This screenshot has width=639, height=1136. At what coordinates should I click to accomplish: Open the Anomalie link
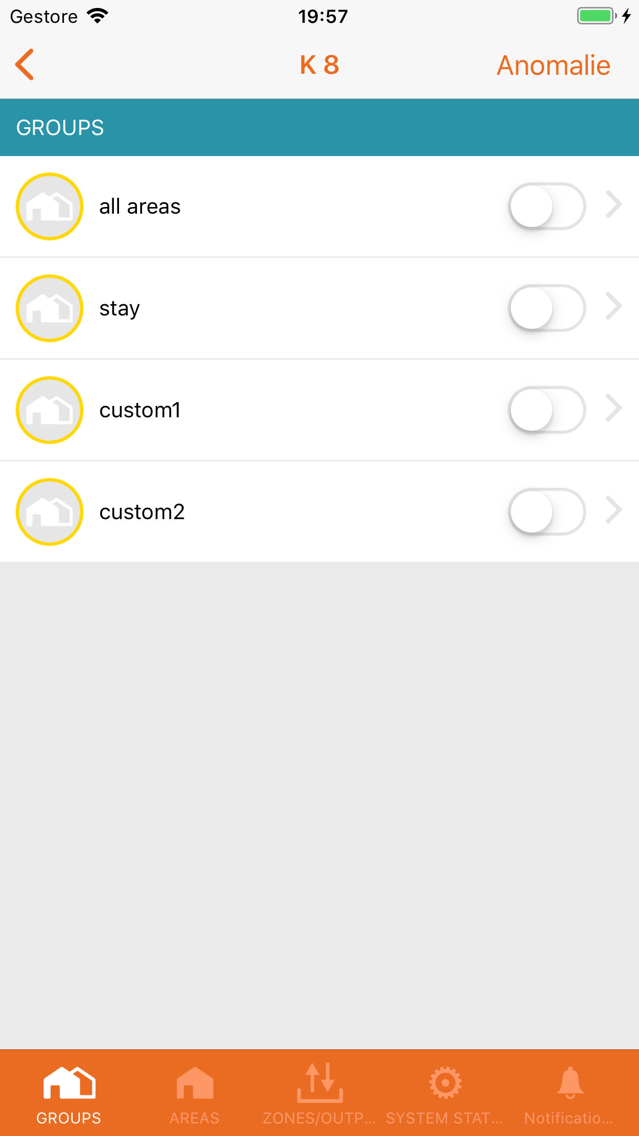[554, 65]
